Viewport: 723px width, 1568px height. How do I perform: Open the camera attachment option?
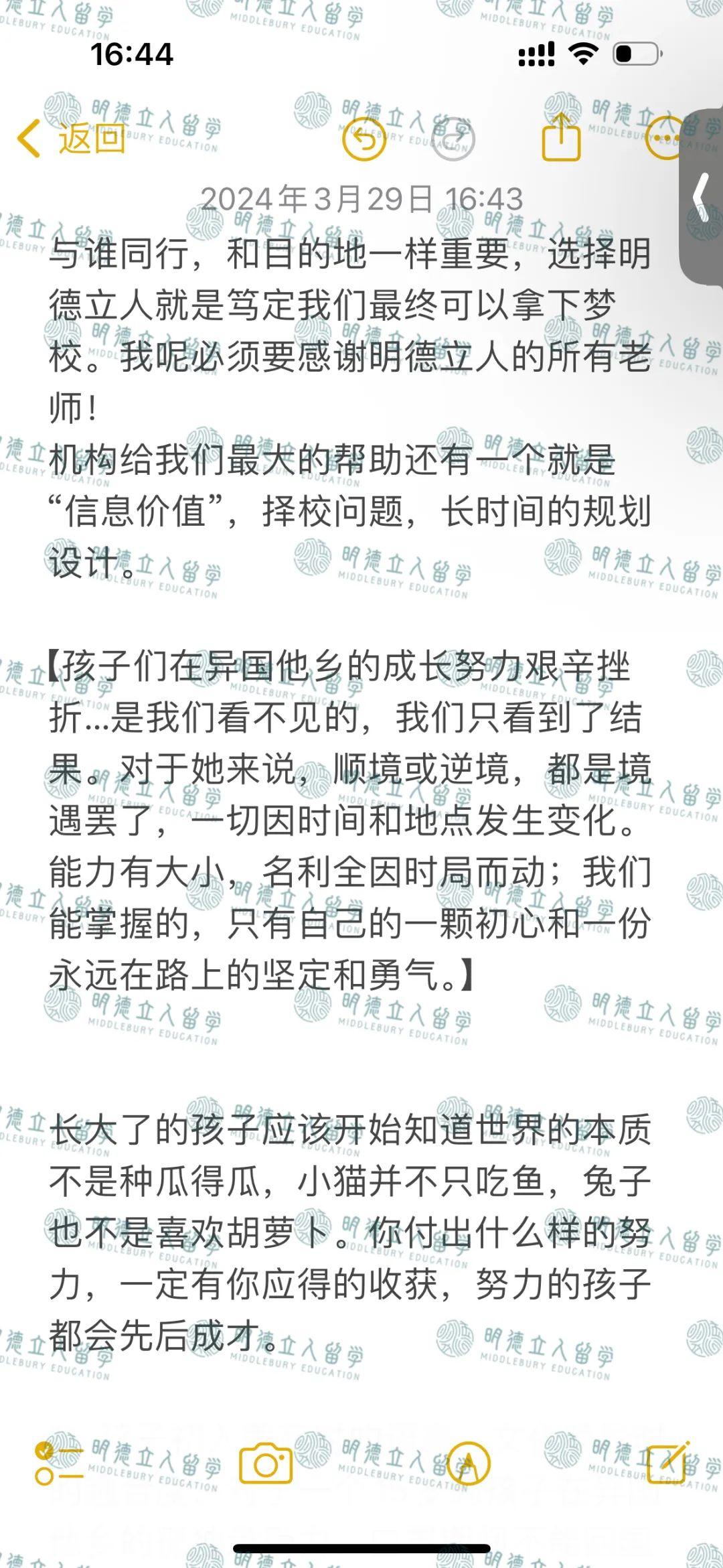coord(266,1464)
